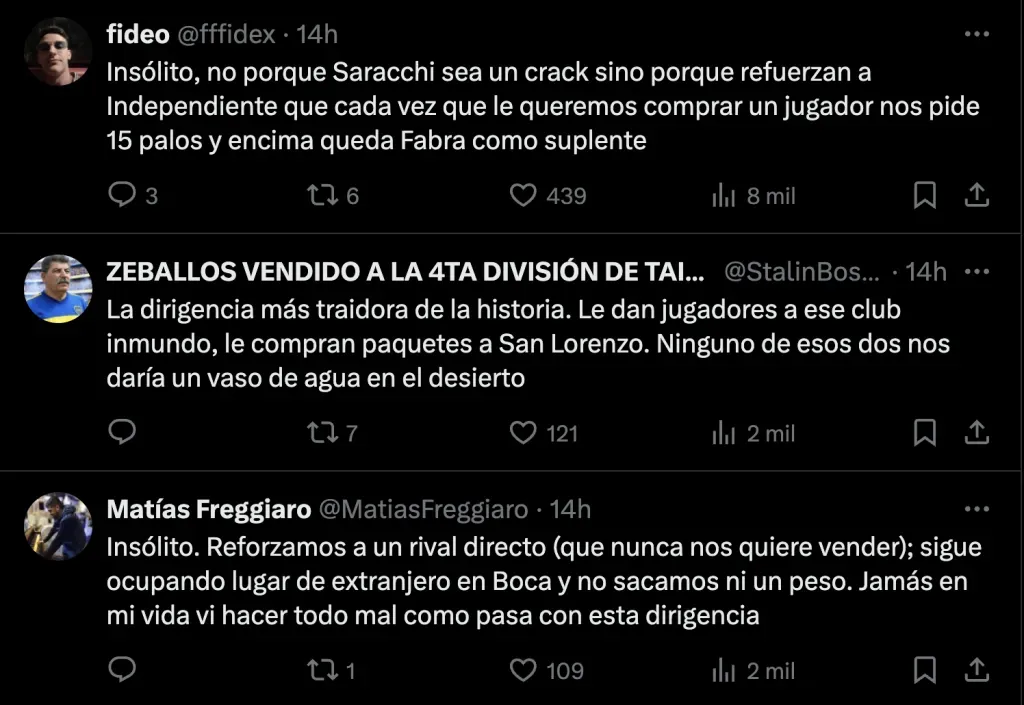Open more options on StalinBos tweet
1024x705 pixels.
976,272
